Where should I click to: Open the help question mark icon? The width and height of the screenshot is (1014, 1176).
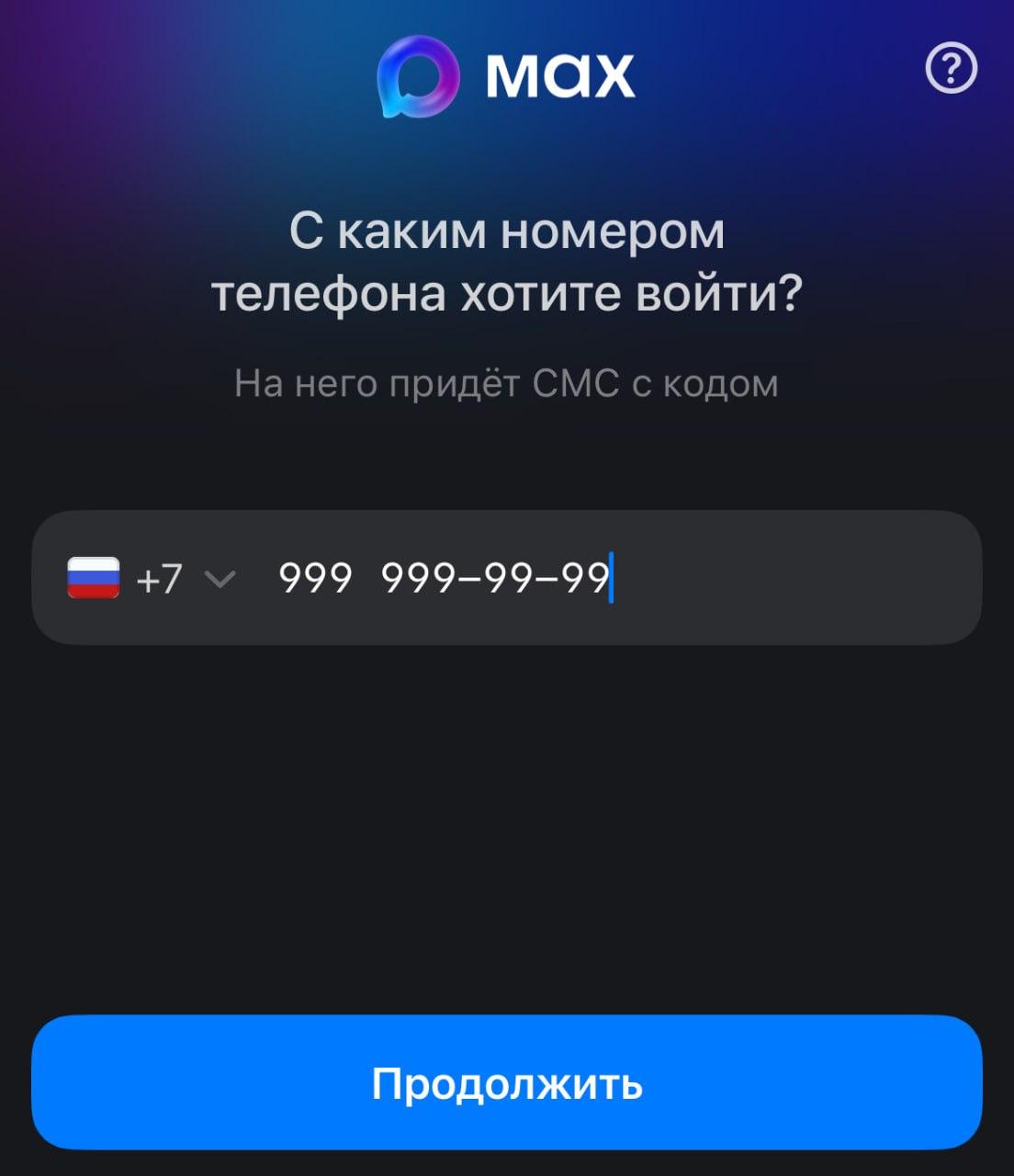[951, 69]
